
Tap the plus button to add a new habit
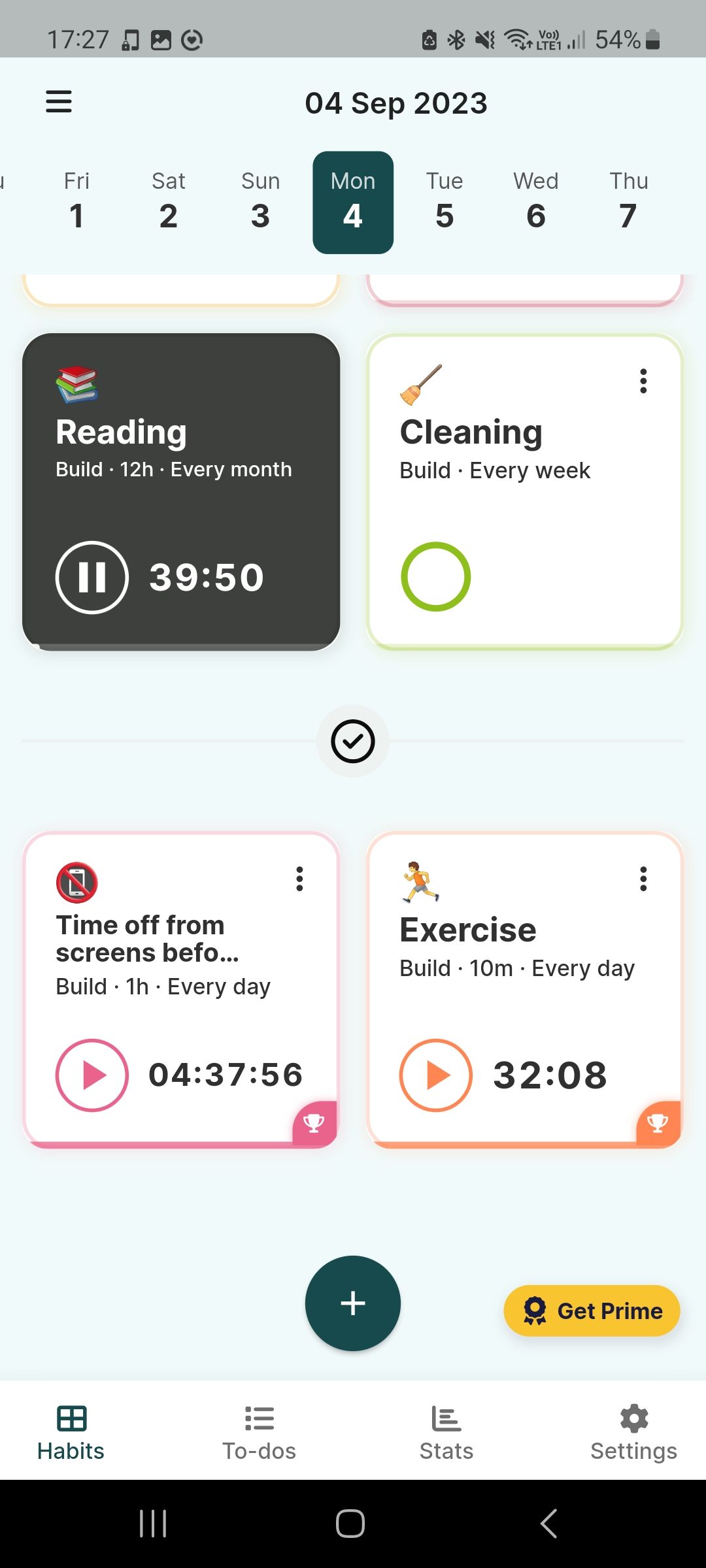pos(352,1303)
